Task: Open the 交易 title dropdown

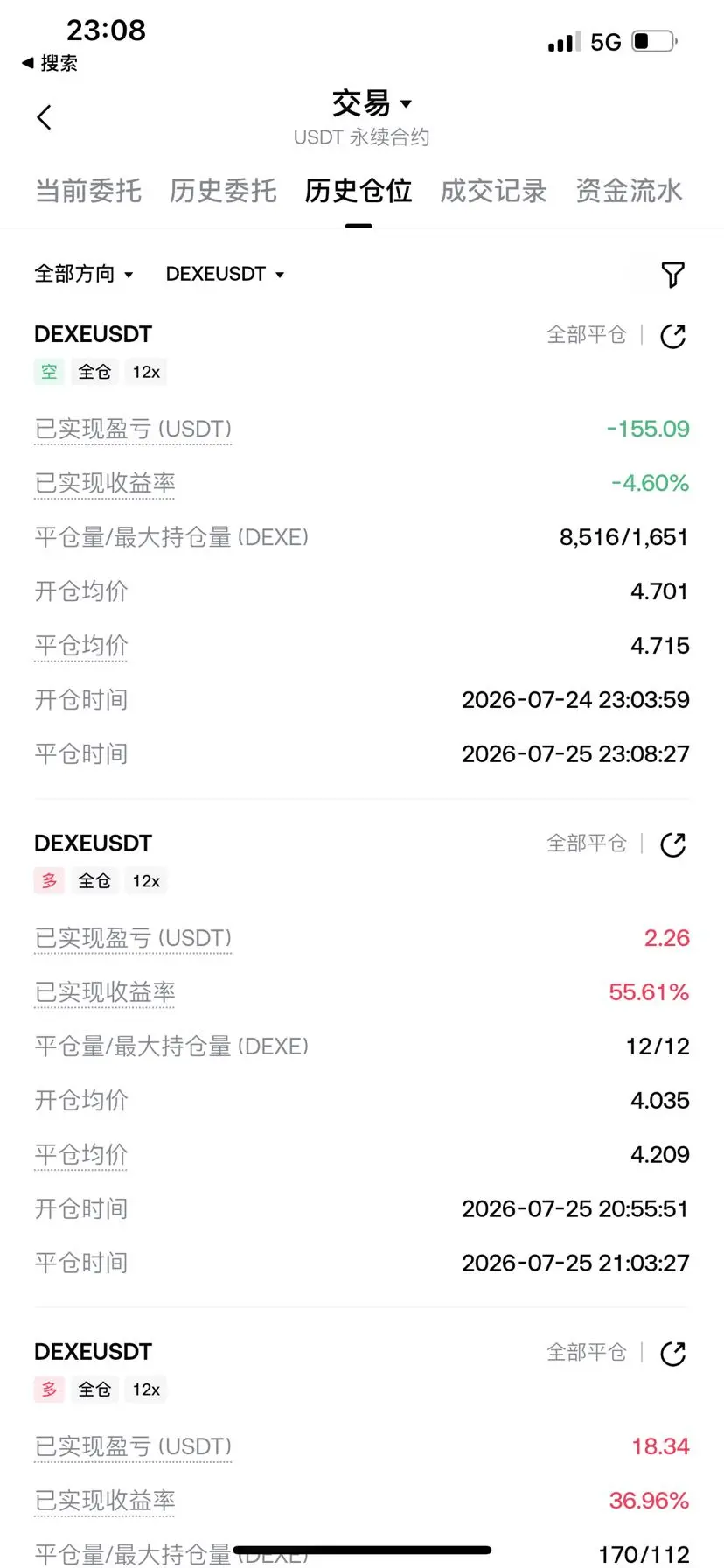Action: click(372, 103)
